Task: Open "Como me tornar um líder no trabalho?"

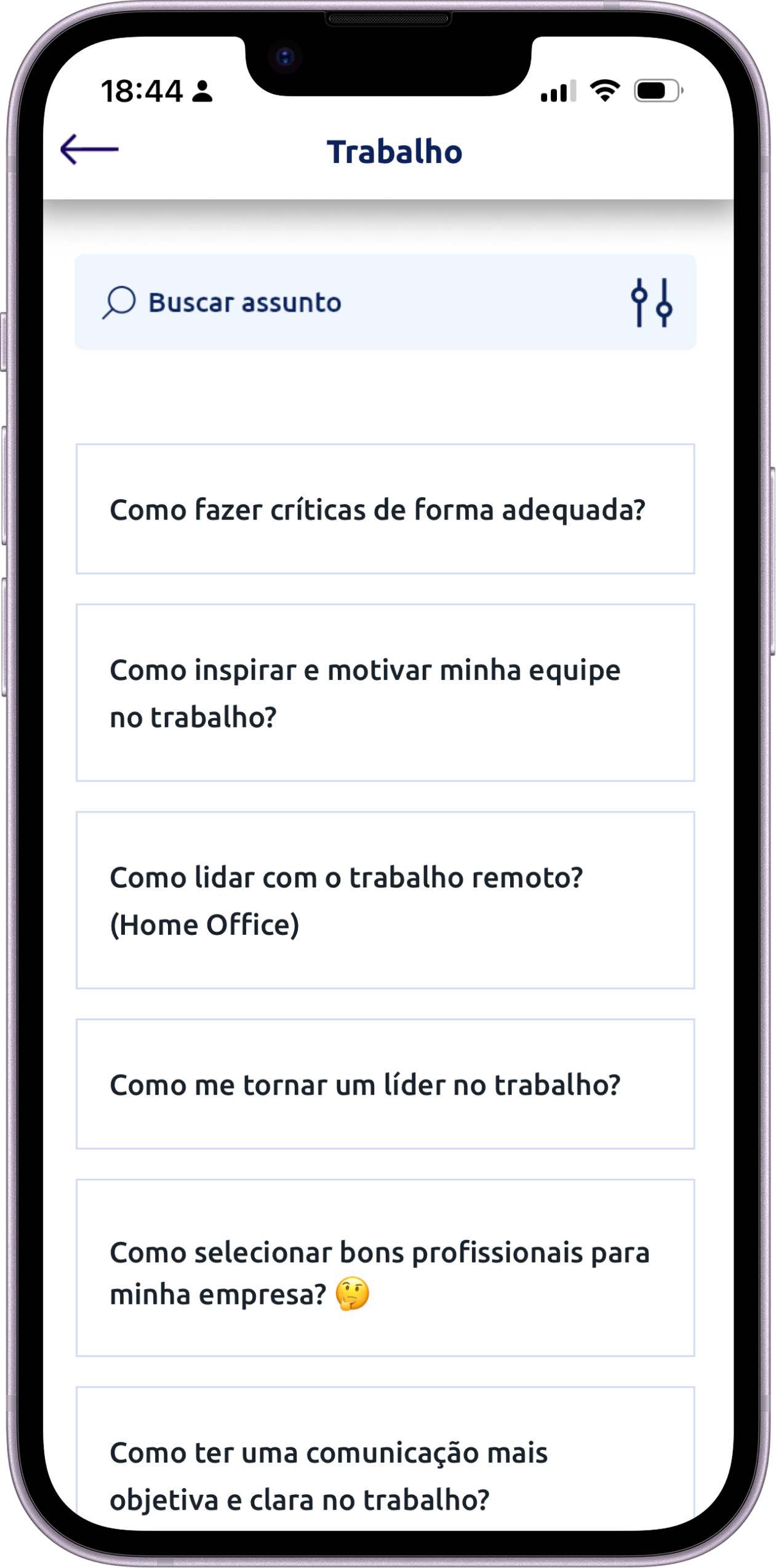Action: [385, 1084]
